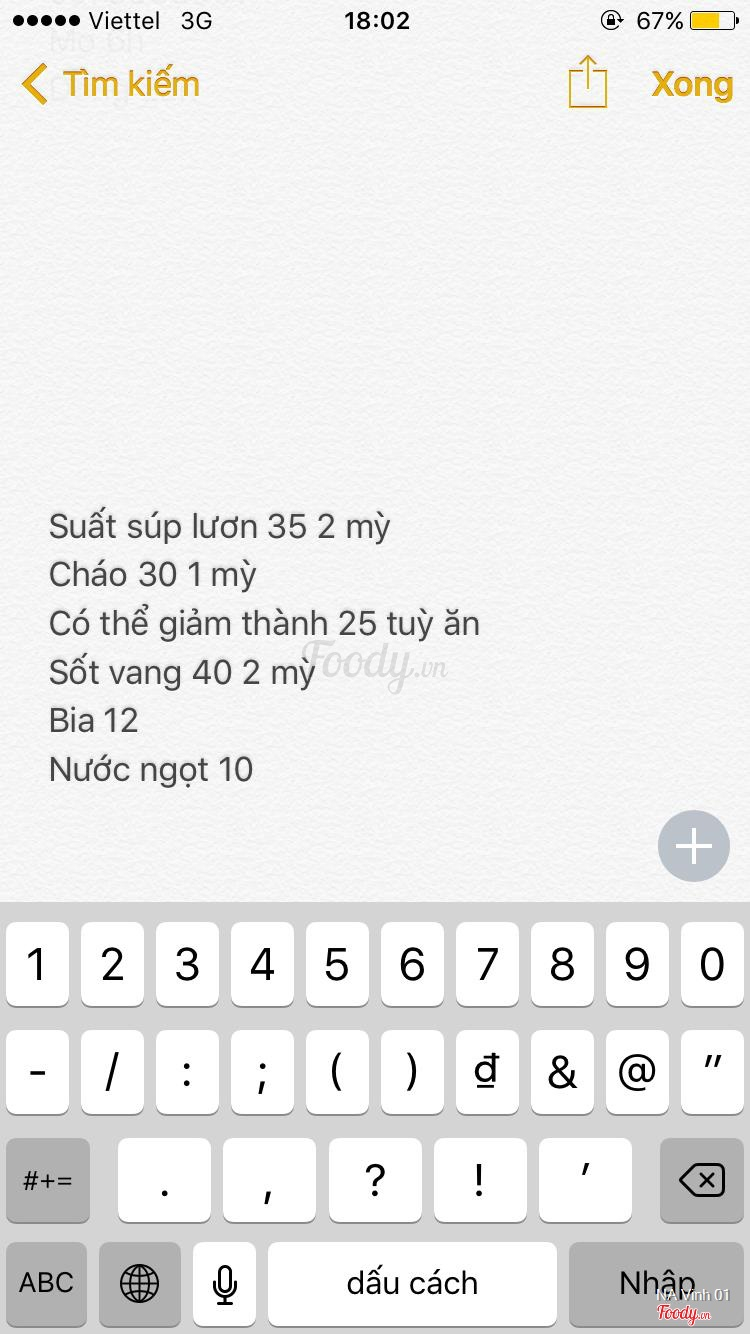The image size is (750, 1334).
Task: Go back to Tìm kiếm
Action: coord(112,84)
